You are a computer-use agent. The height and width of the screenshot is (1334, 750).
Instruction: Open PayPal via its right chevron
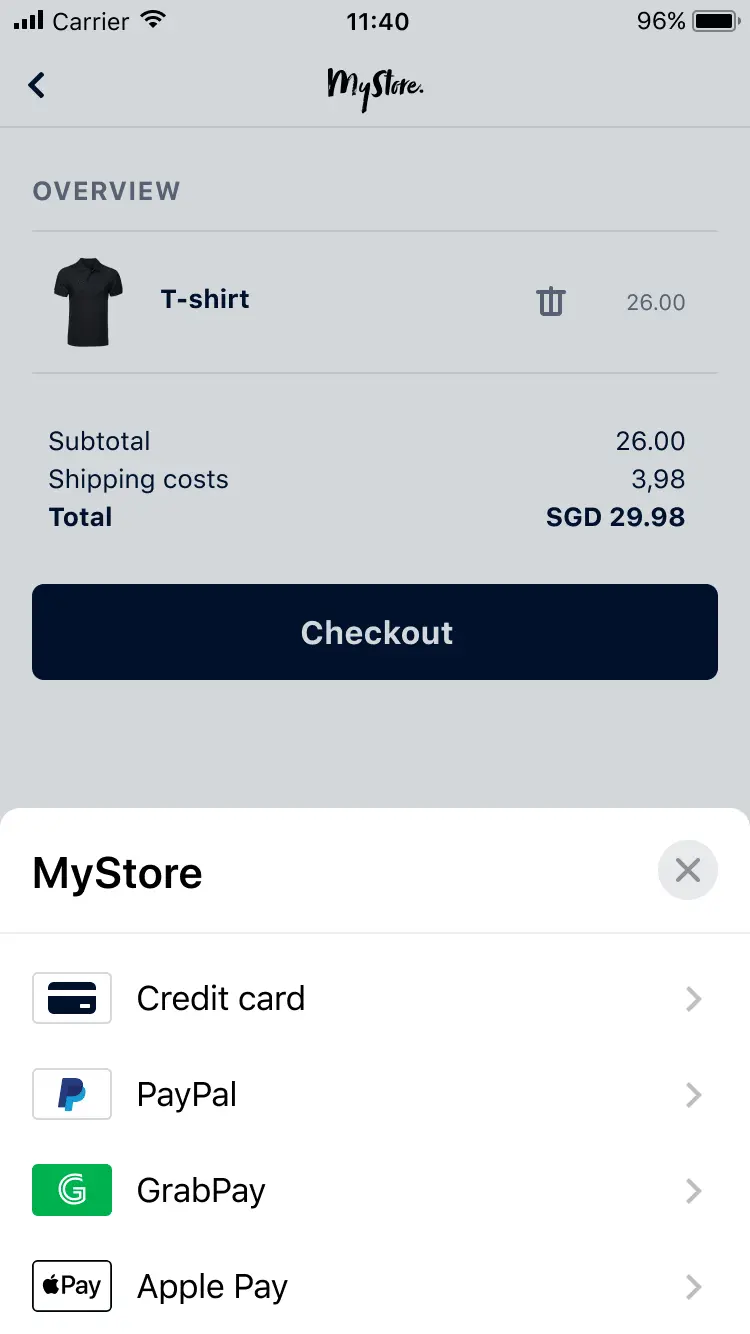click(x=693, y=1094)
